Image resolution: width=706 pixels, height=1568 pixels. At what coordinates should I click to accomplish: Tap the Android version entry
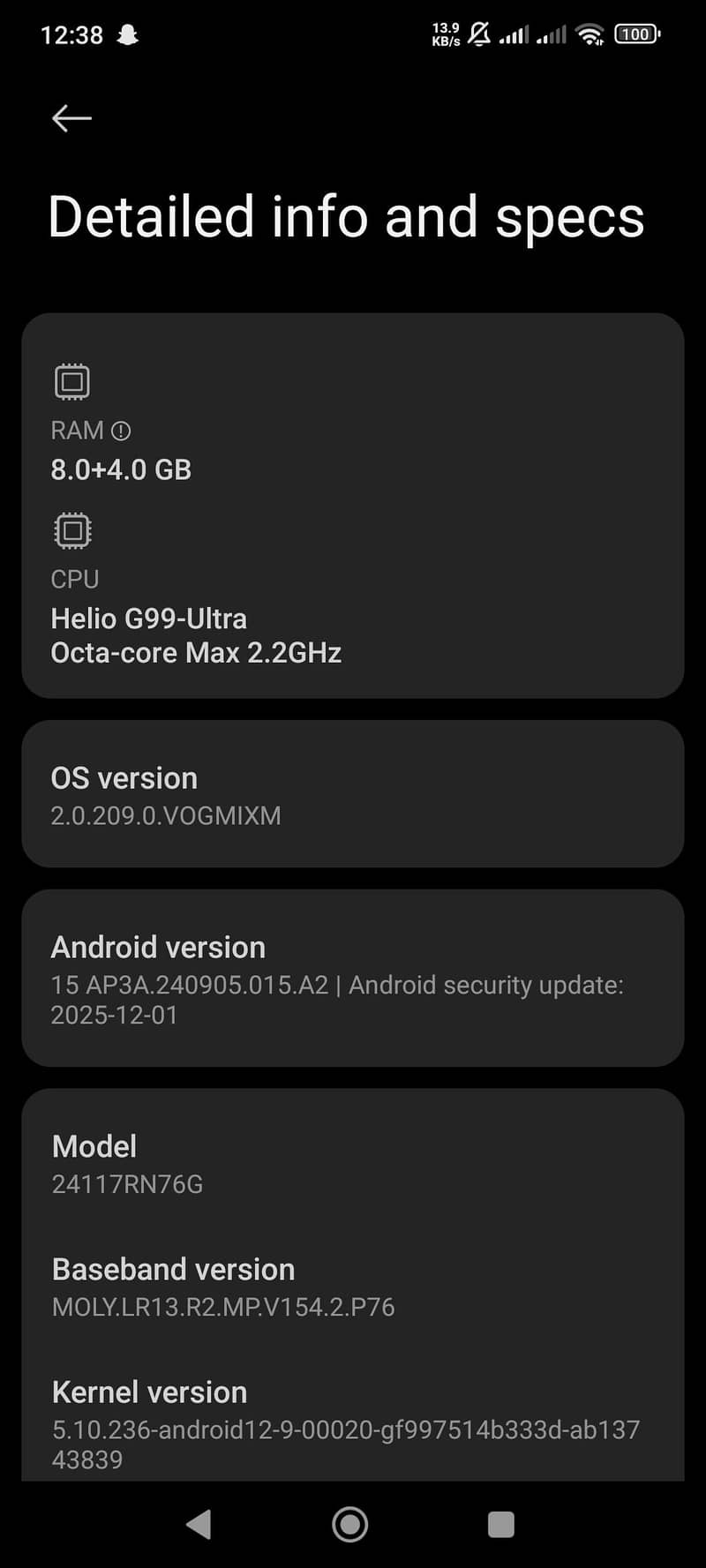coord(353,978)
